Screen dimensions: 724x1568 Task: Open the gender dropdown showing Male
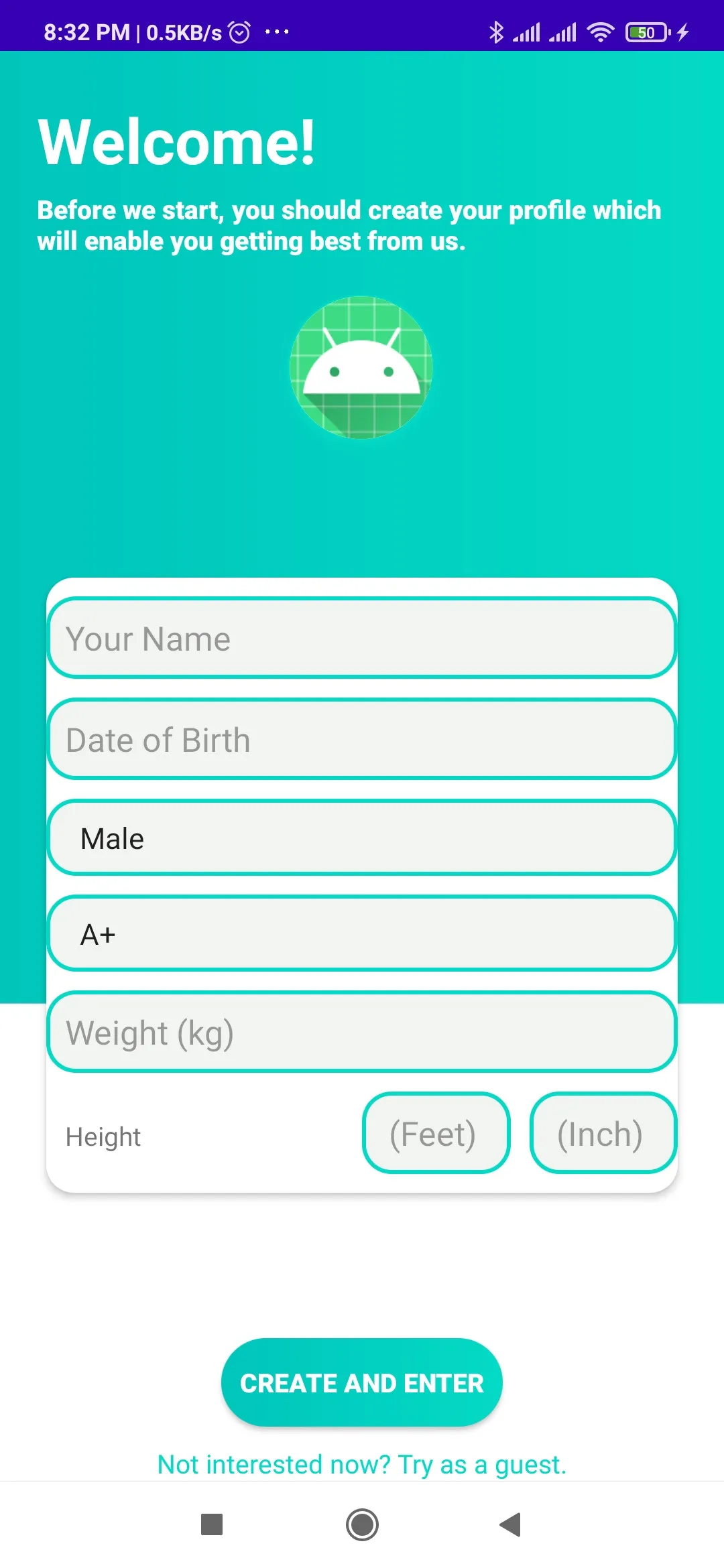(x=361, y=838)
